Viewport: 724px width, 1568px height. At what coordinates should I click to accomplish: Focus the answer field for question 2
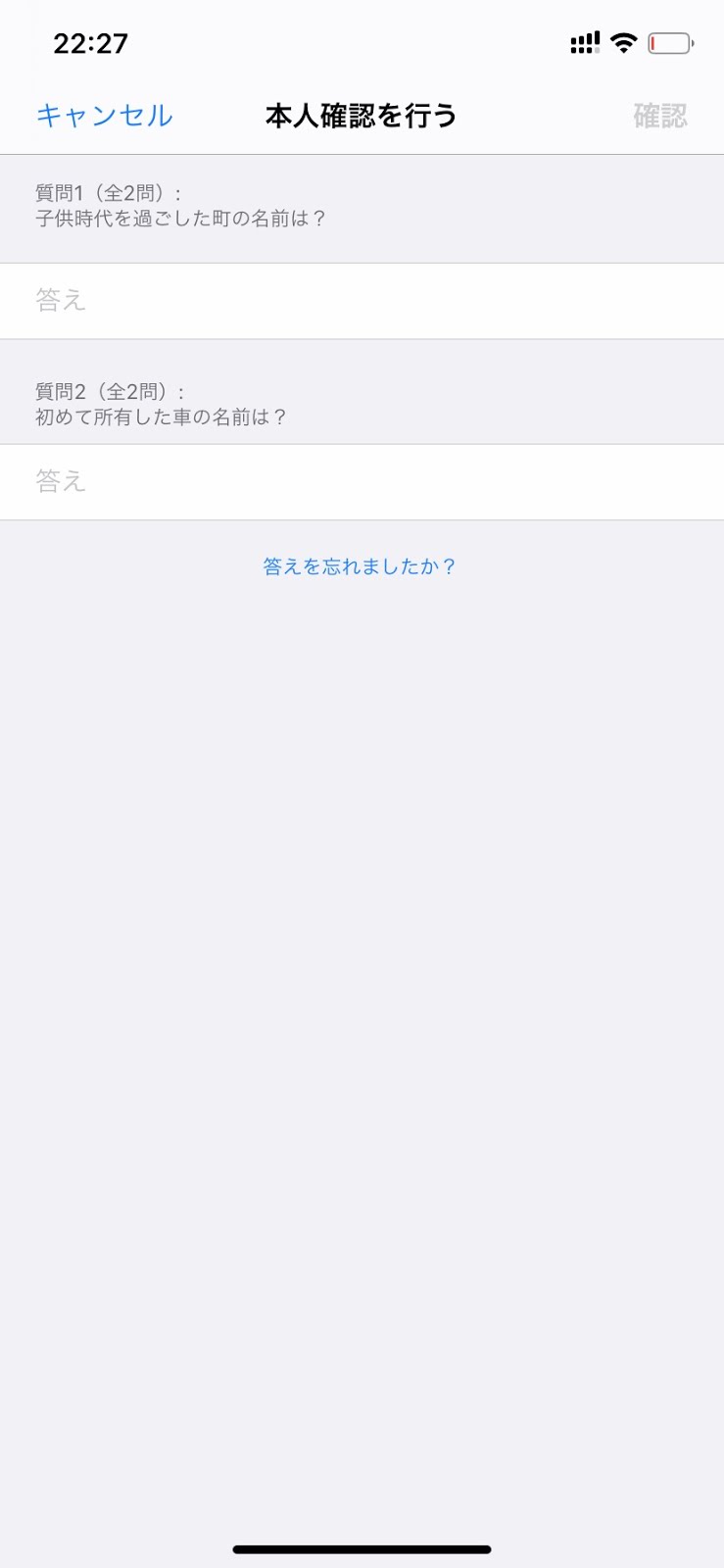pos(362,481)
